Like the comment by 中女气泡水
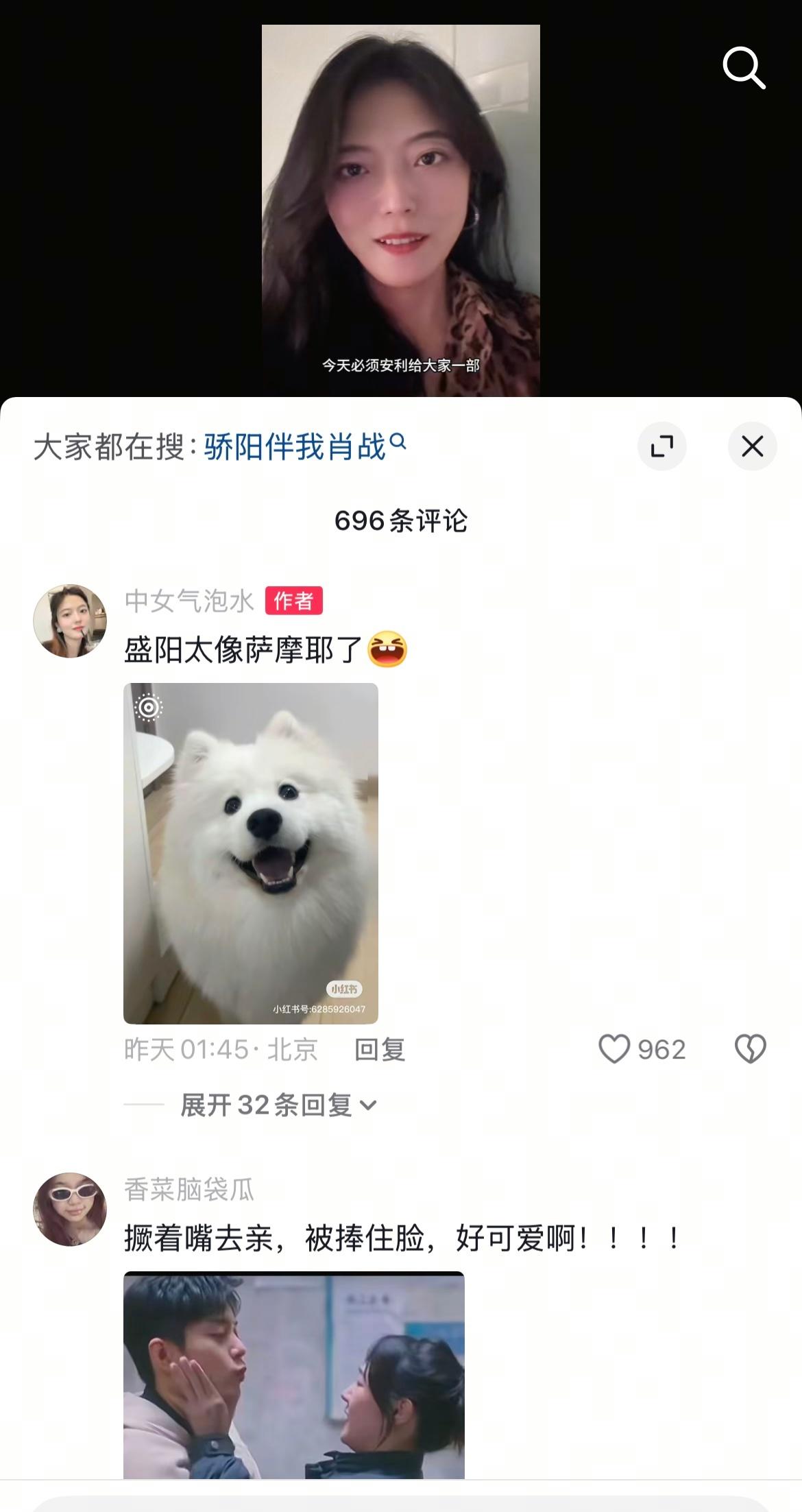Image resolution: width=802 pixels, height=1512 pixels. [615, 1049]
